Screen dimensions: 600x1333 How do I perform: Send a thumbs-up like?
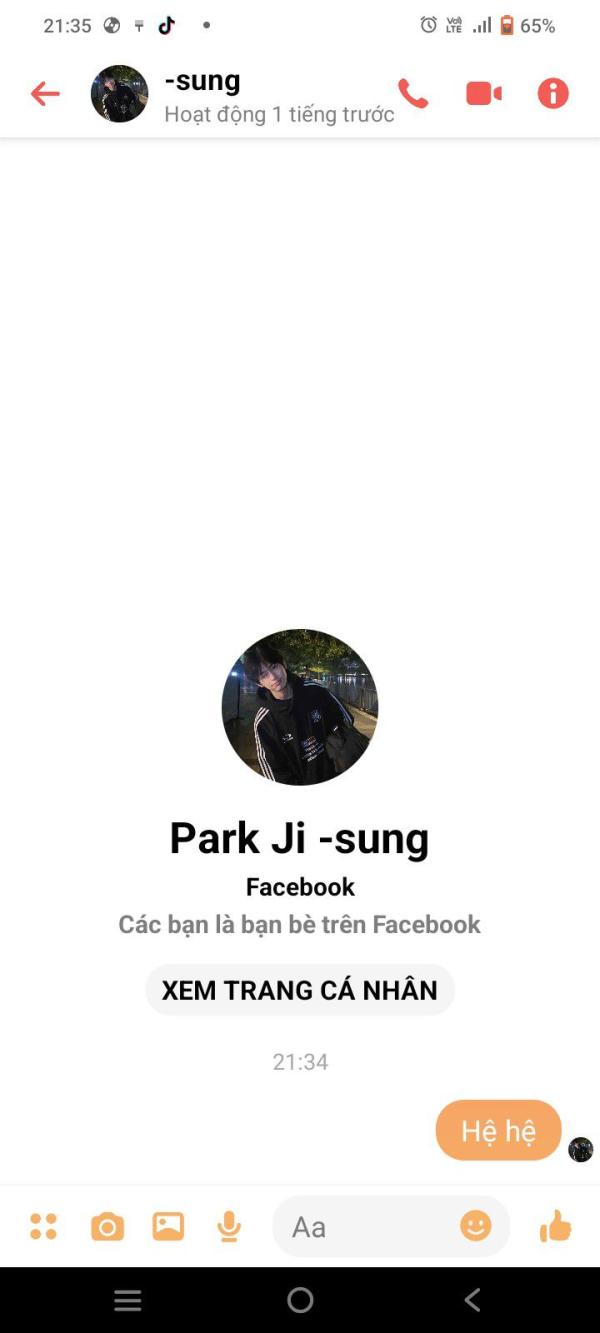pyautogui.click(x=555, y=1226)
